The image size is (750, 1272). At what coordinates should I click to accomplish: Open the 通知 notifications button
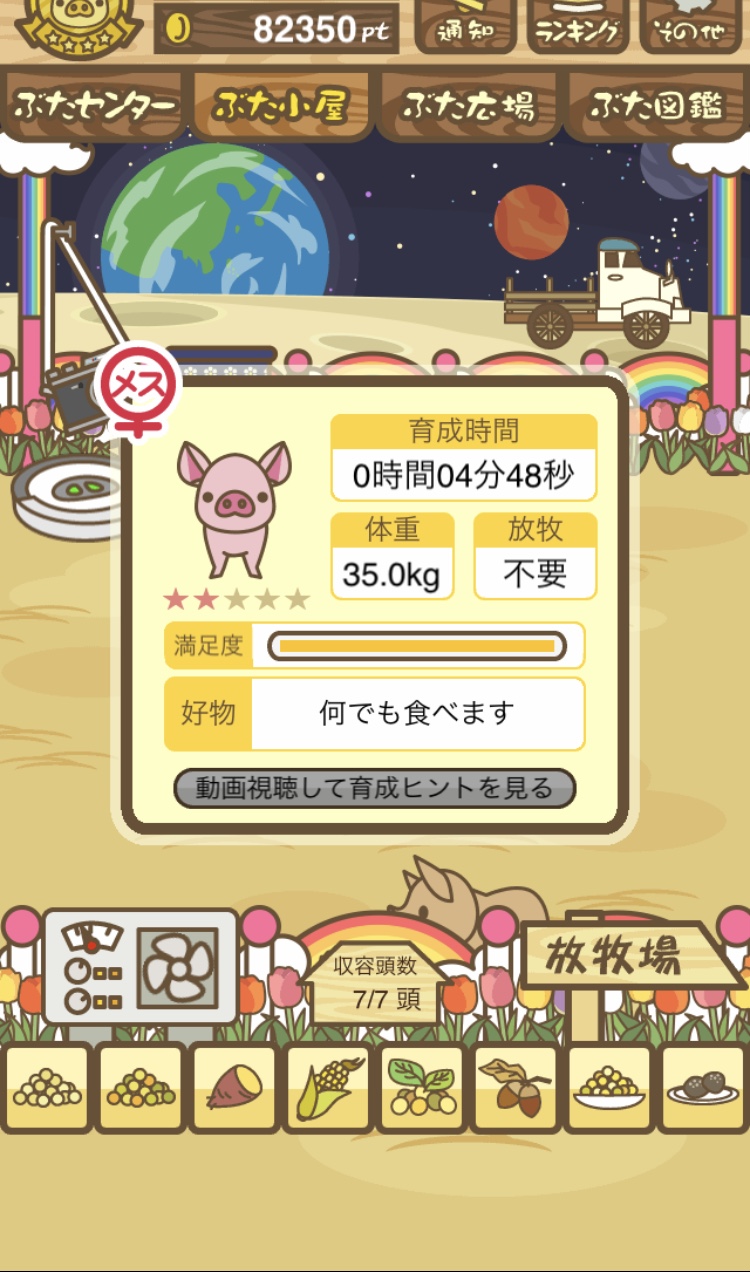465,26
